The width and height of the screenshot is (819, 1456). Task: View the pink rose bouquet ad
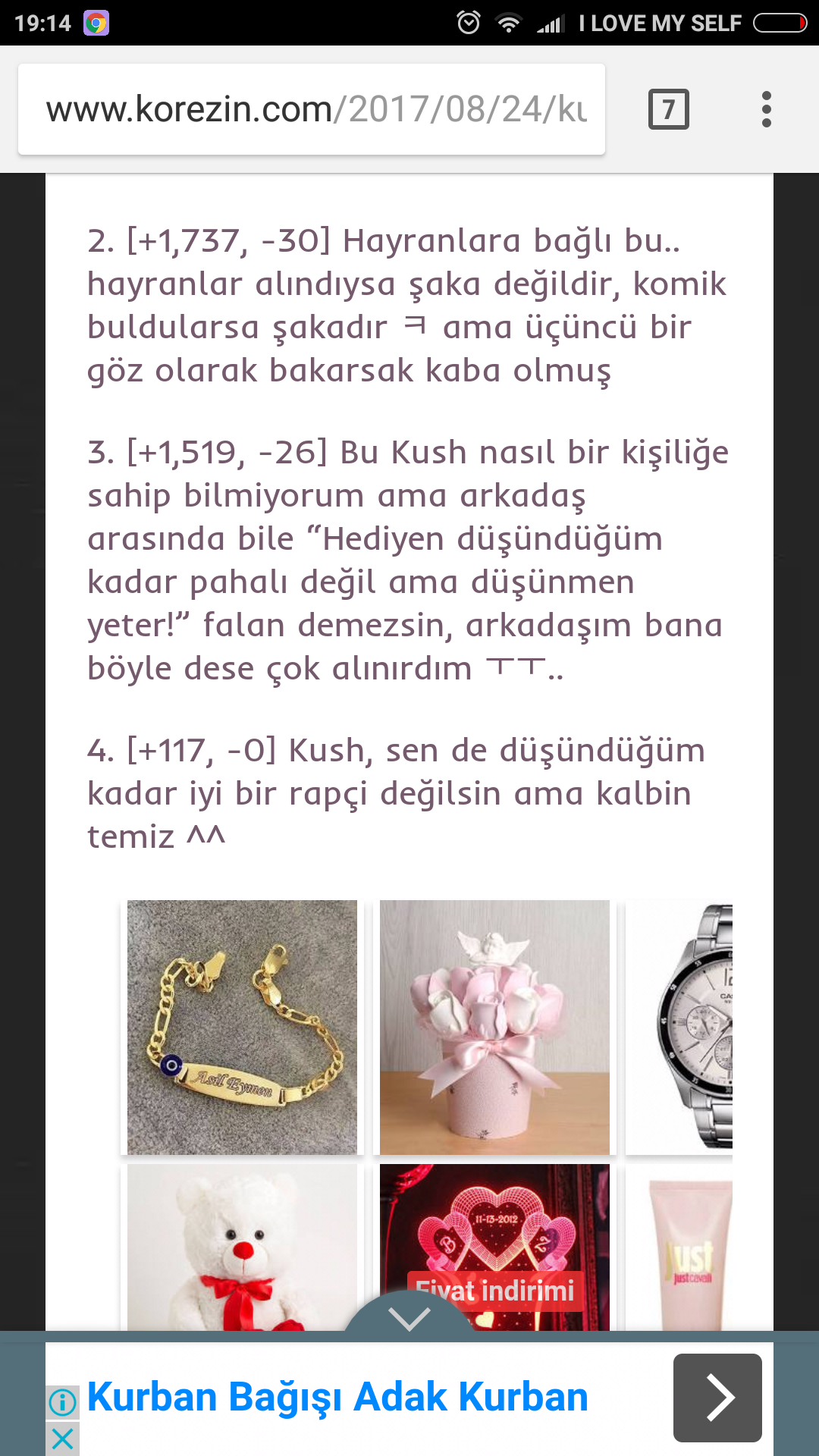[494, 1027]
